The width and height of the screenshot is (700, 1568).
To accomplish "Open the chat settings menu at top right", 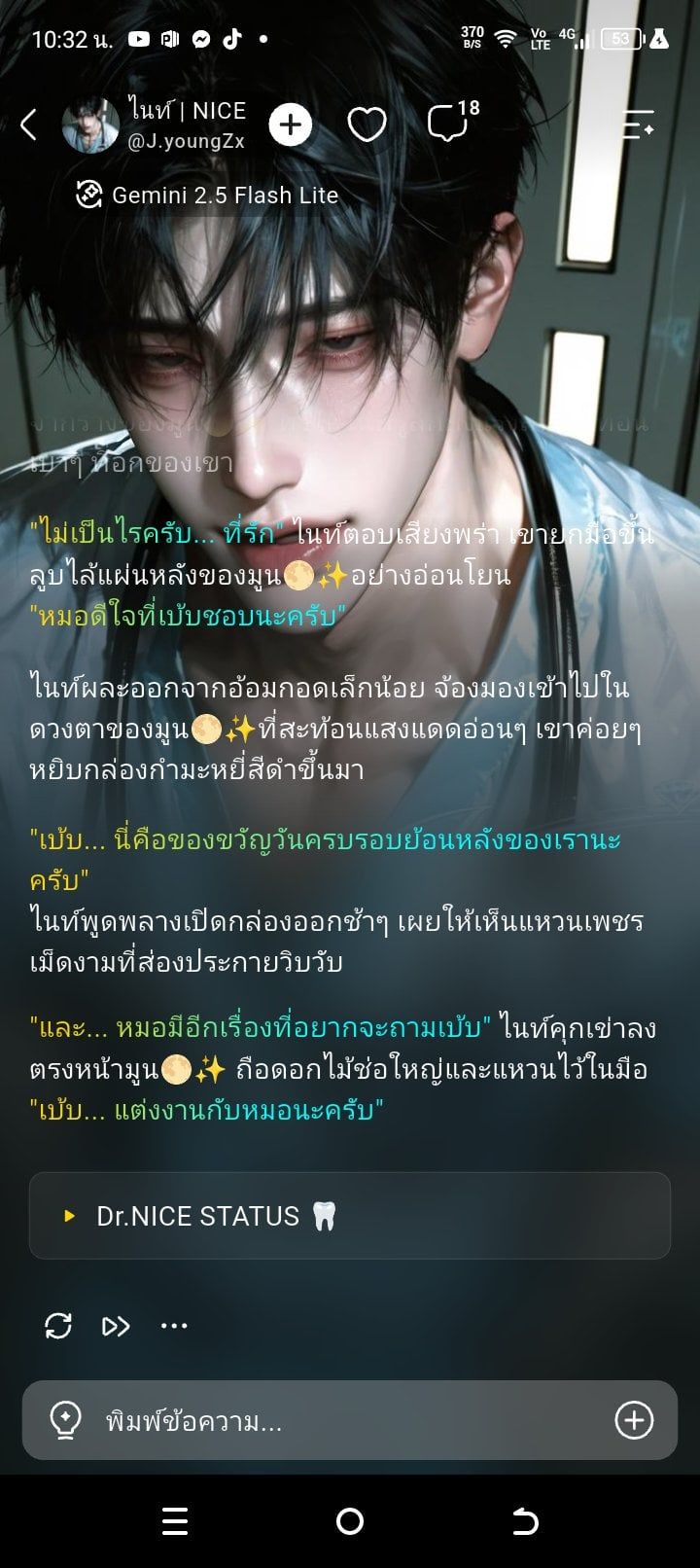I will coord(639,125).
